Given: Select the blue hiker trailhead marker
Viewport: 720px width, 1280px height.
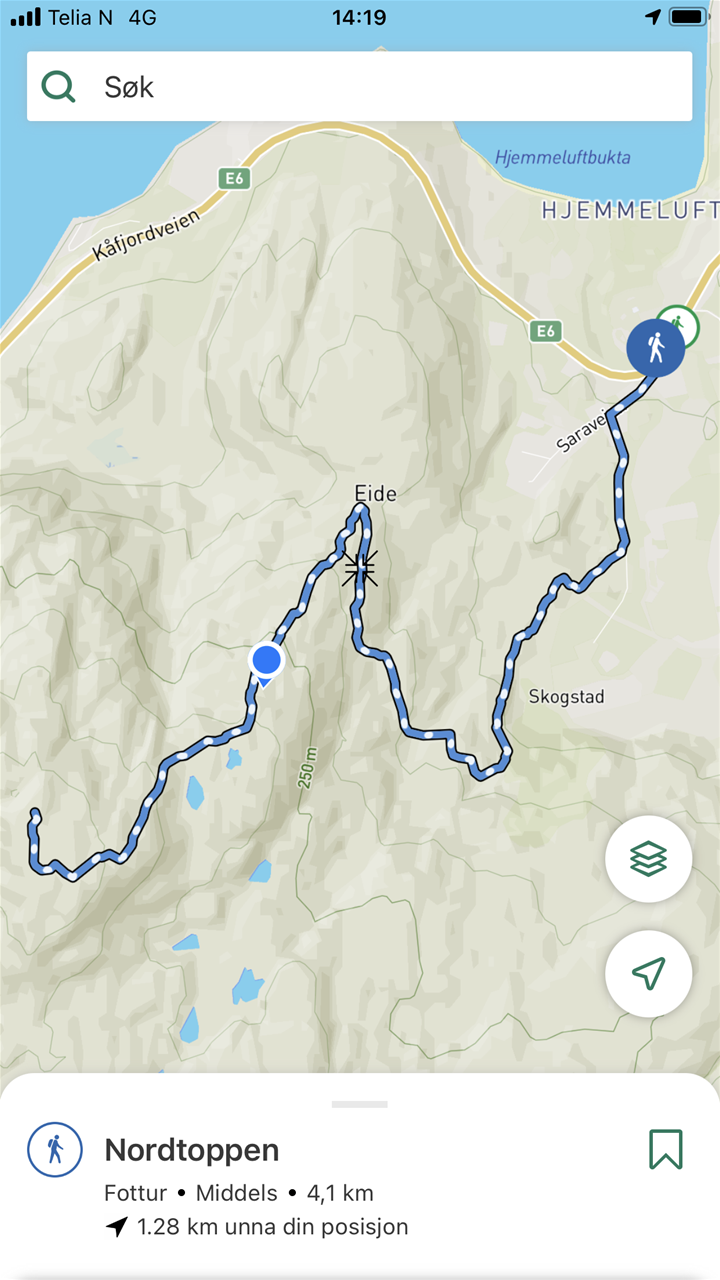Looking at the screenshot, I should (655, 349).
